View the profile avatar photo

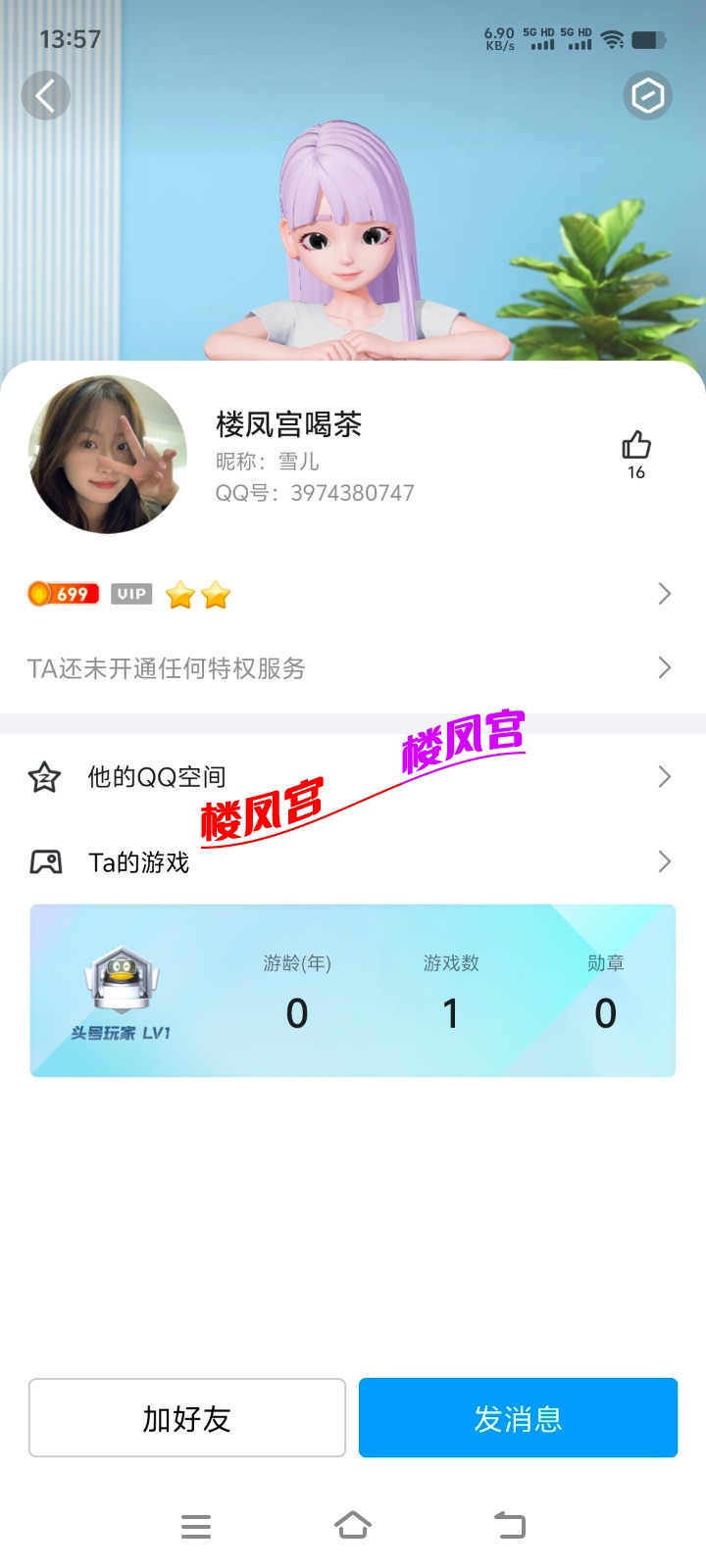[x=108, y=455]
